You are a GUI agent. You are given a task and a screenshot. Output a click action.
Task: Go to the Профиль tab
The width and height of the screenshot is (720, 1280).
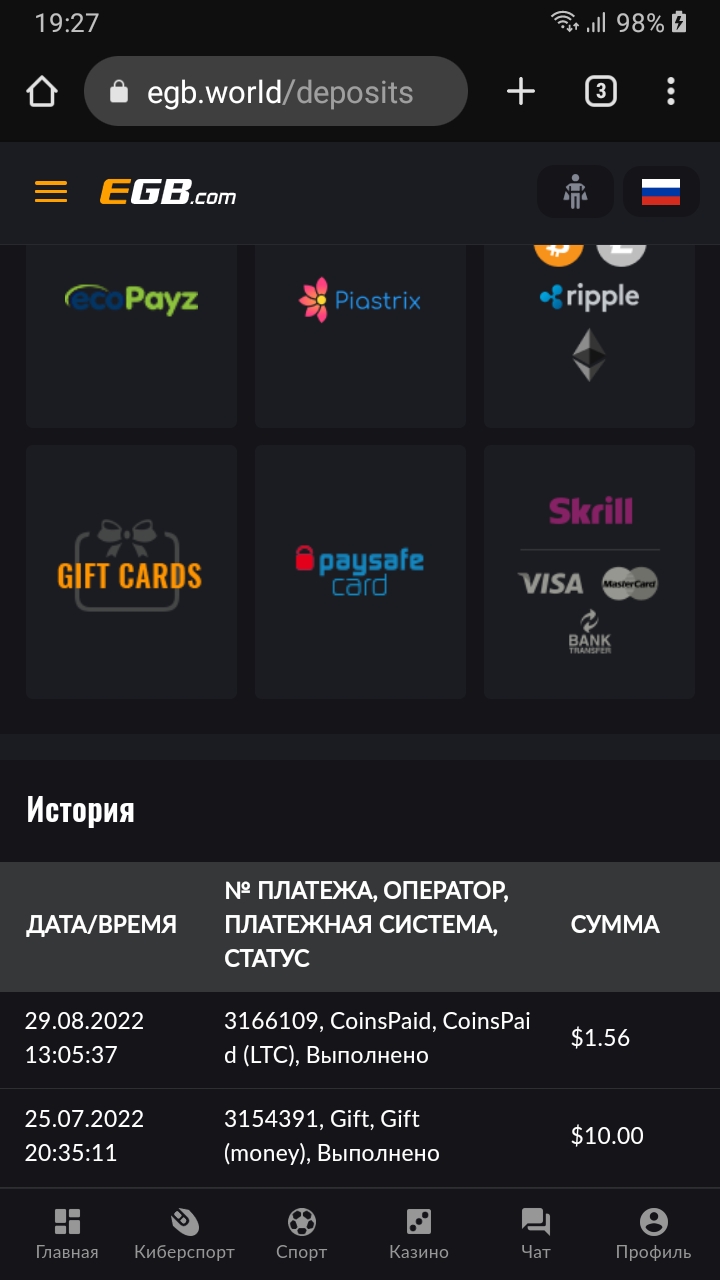[653, 1233]
